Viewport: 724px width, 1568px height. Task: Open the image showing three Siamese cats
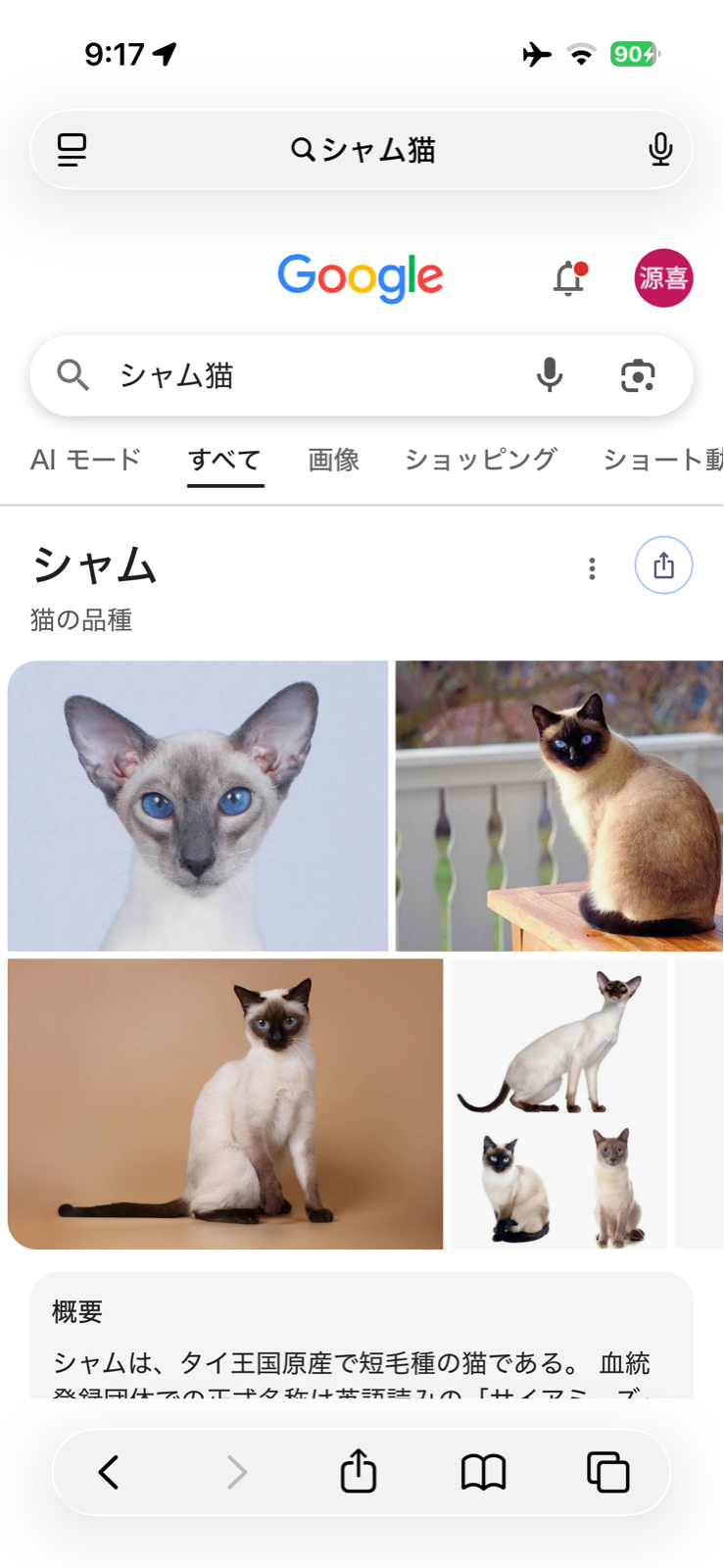[x=559, y=1103]
